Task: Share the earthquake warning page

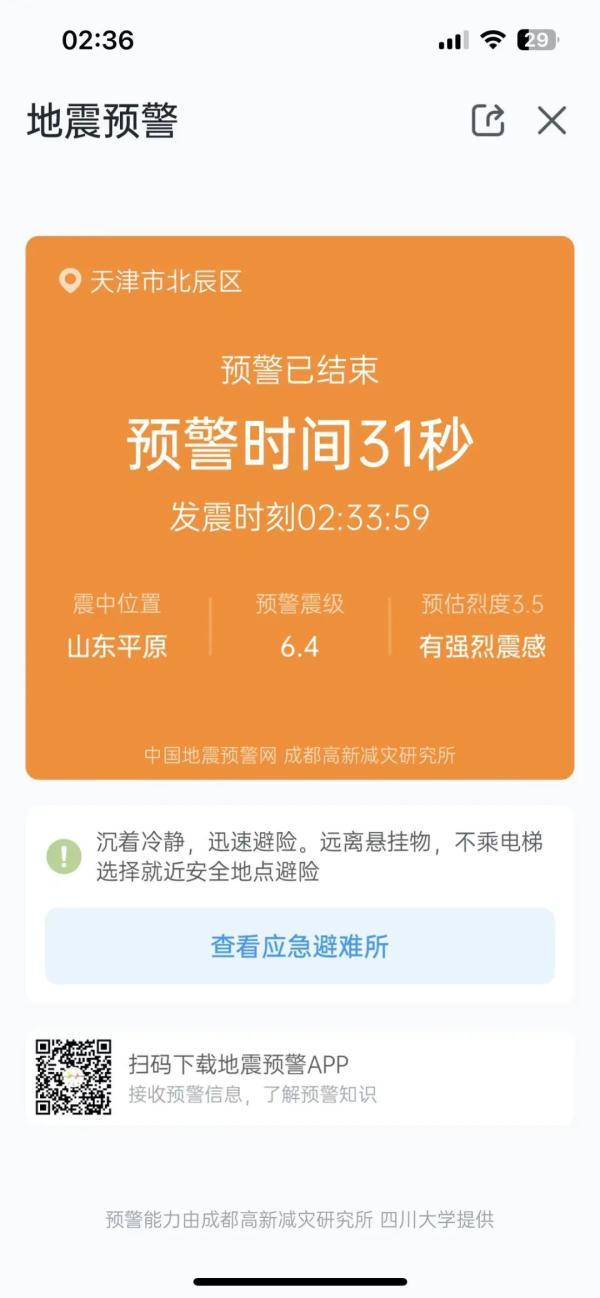Action: [x=488, y=121]
